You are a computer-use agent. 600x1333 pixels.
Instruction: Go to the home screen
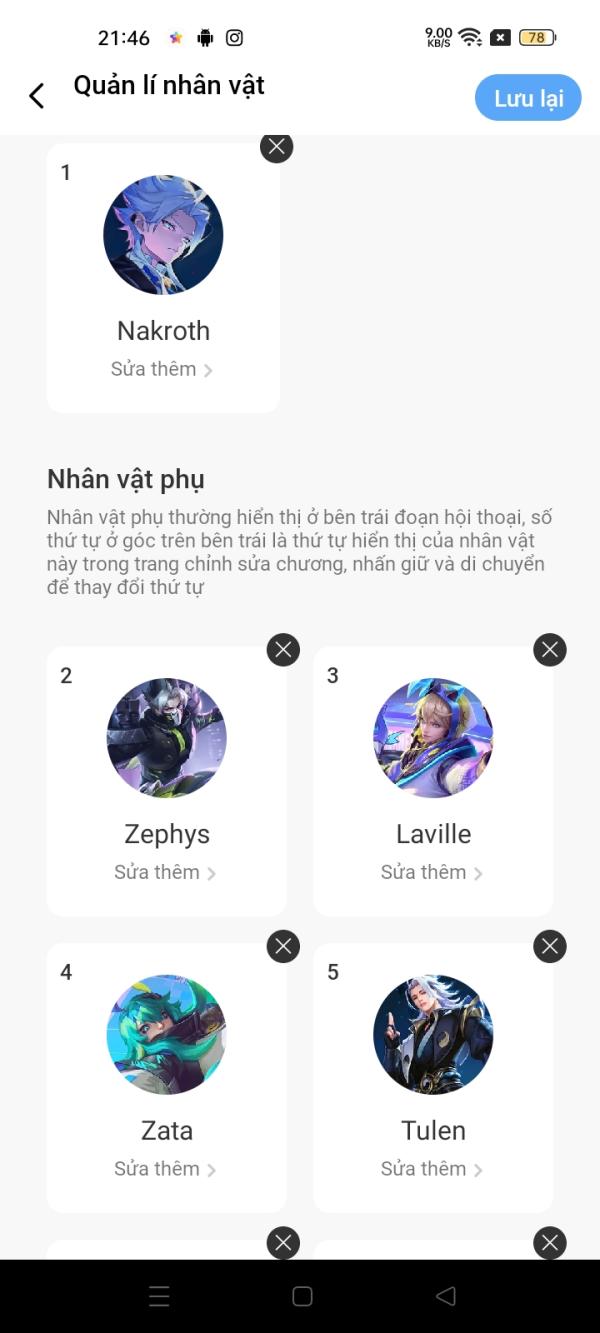pos(302,1296)
